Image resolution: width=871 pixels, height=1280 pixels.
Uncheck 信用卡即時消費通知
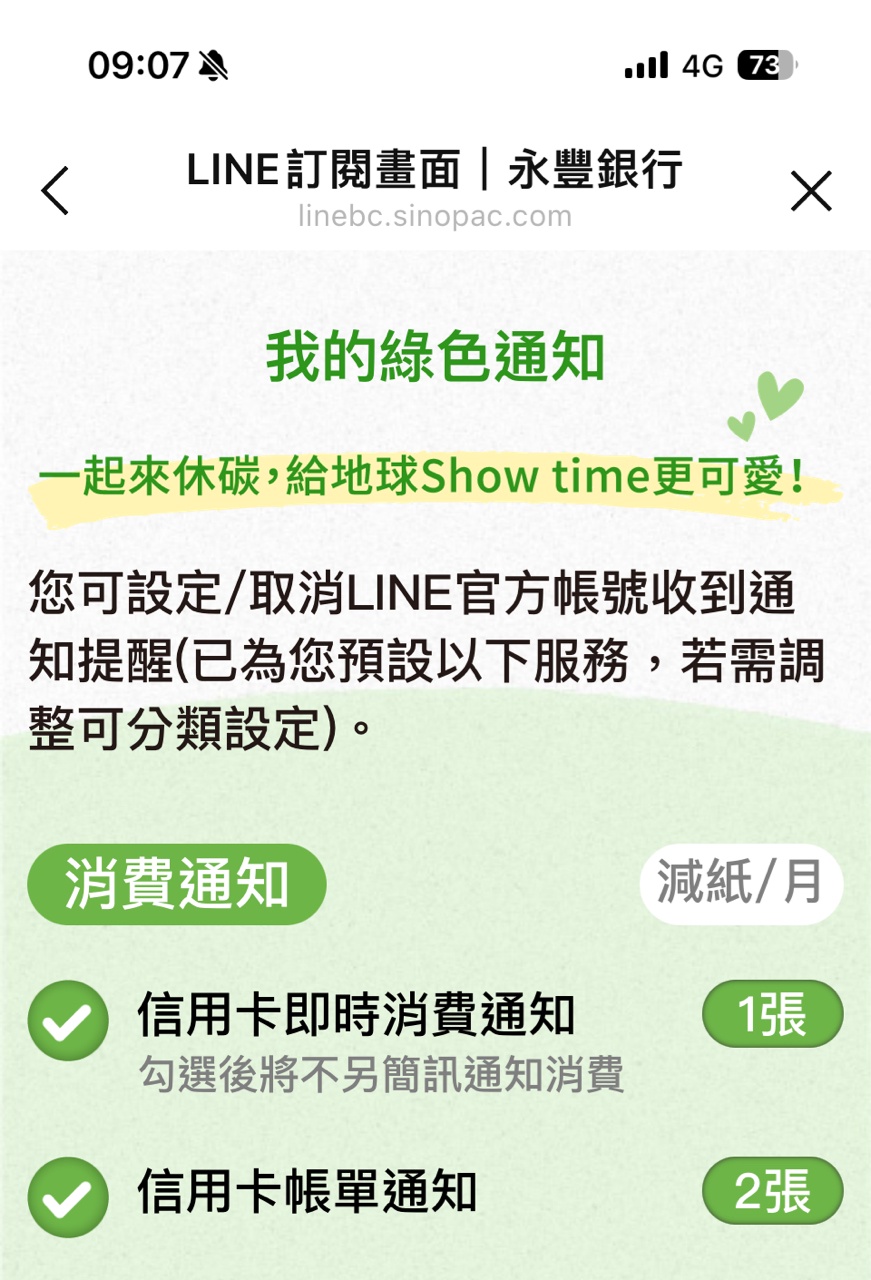point(68,1021)
